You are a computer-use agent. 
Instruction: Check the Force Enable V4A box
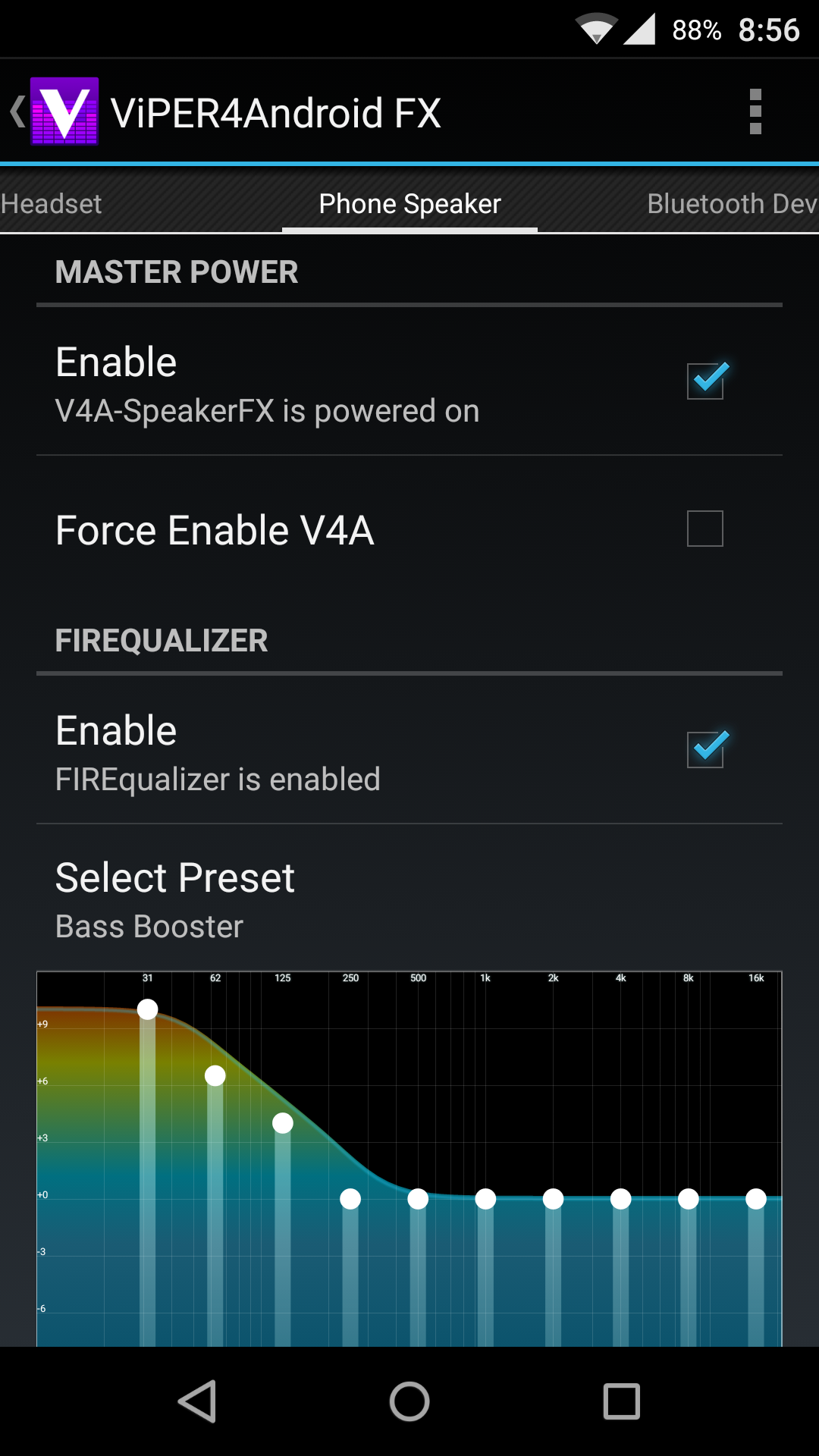pos(705,529)
